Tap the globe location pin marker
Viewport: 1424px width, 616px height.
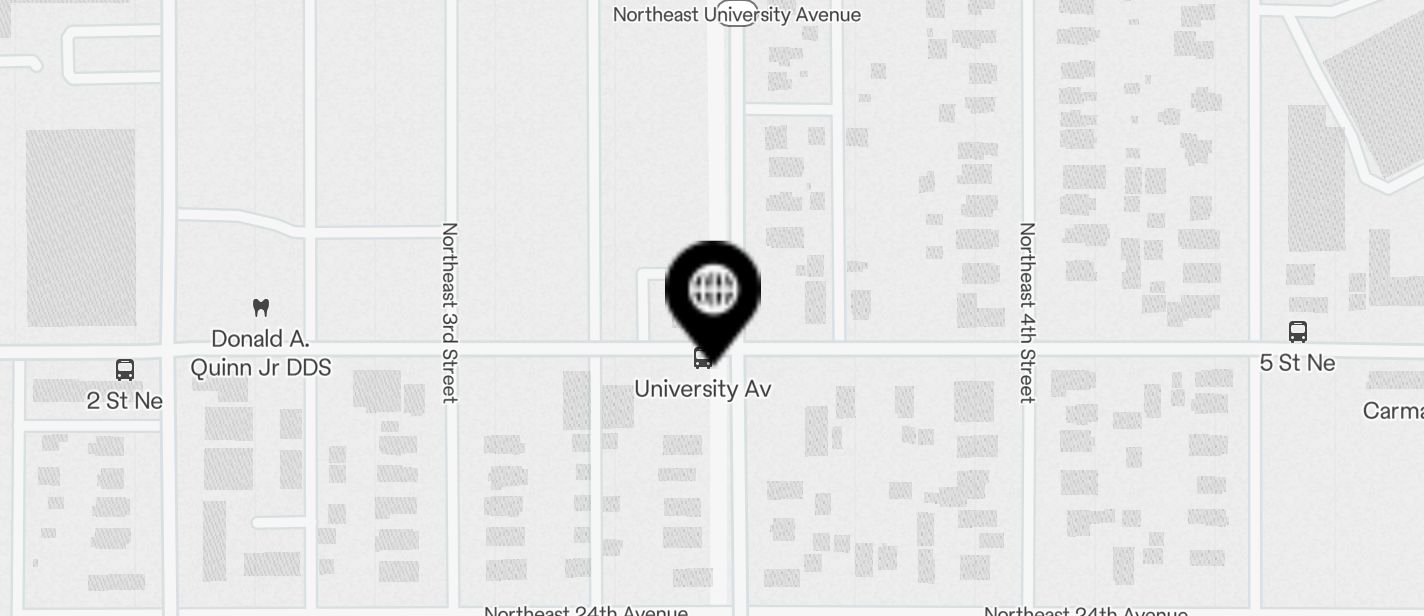pyautogui.click(x=713, y=292)
